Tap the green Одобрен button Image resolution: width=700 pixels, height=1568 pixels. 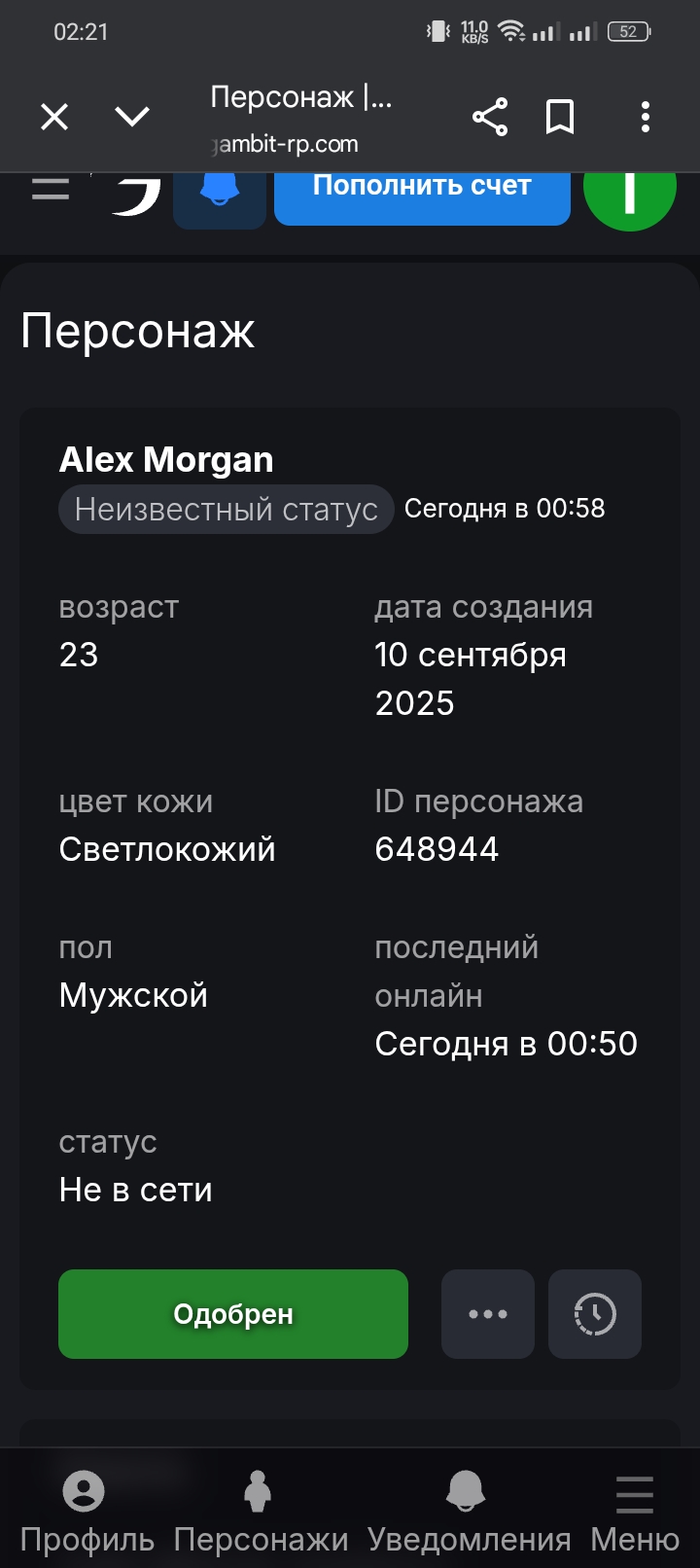click(x=233, y=1314)
